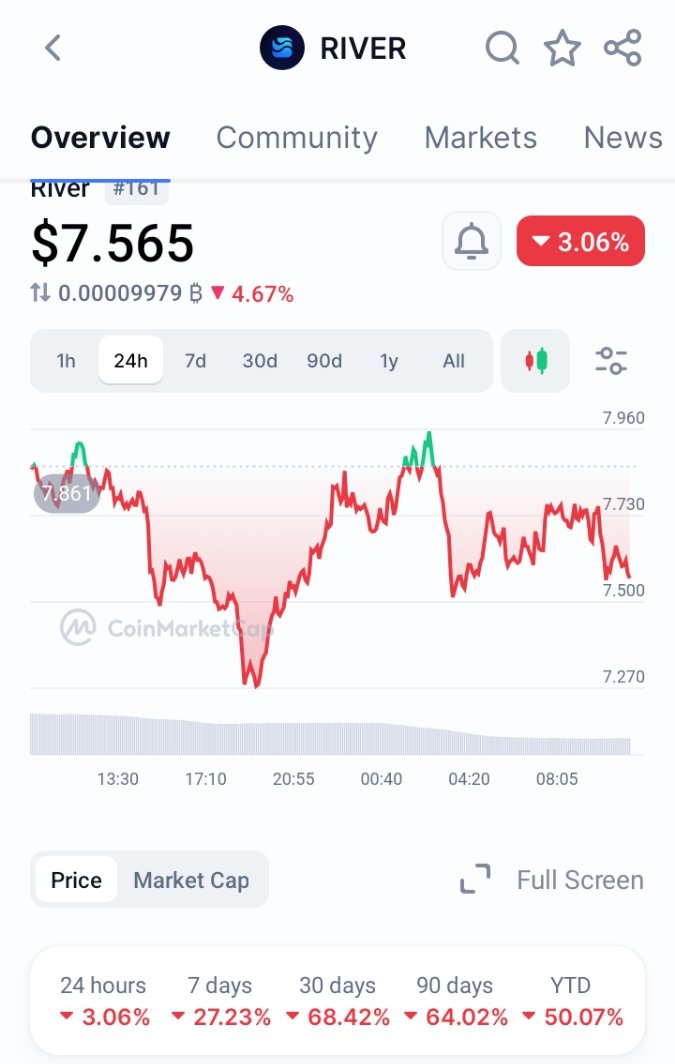Switch to the Community tab
This screenshot has height=1064, width=675.
[296, 137]
